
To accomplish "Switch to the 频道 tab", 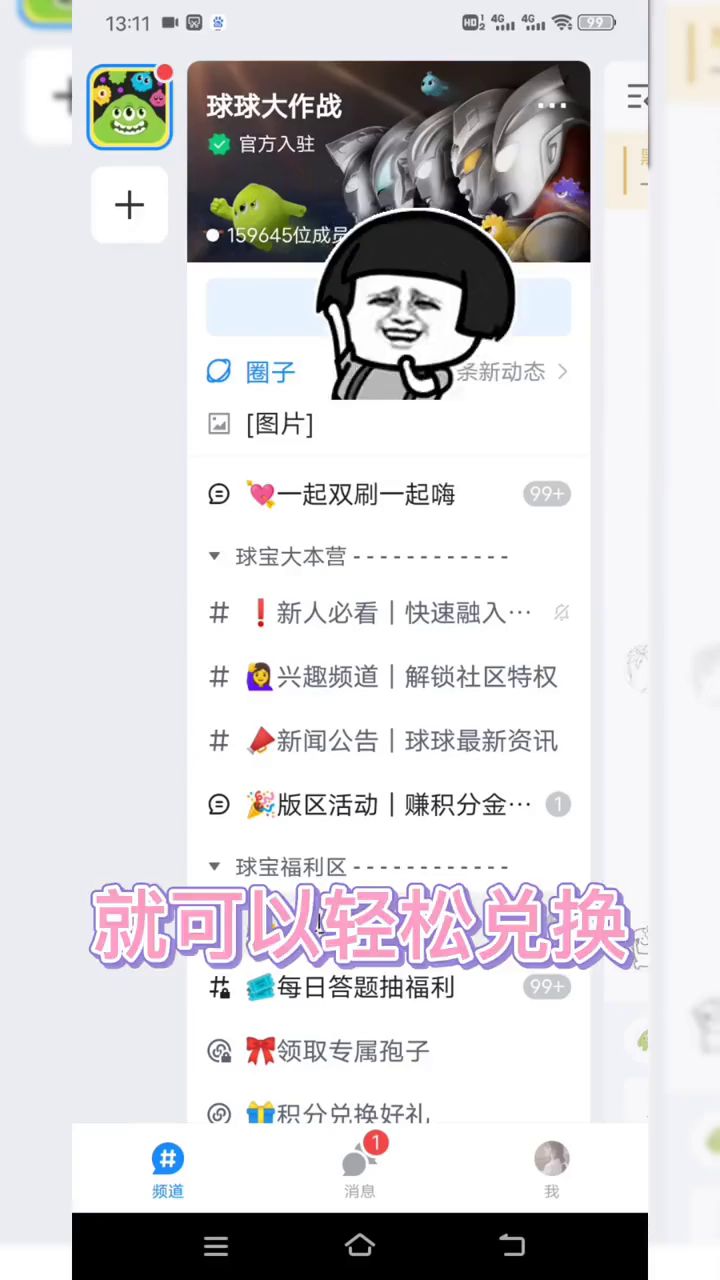I will (x=168, y=1170).
